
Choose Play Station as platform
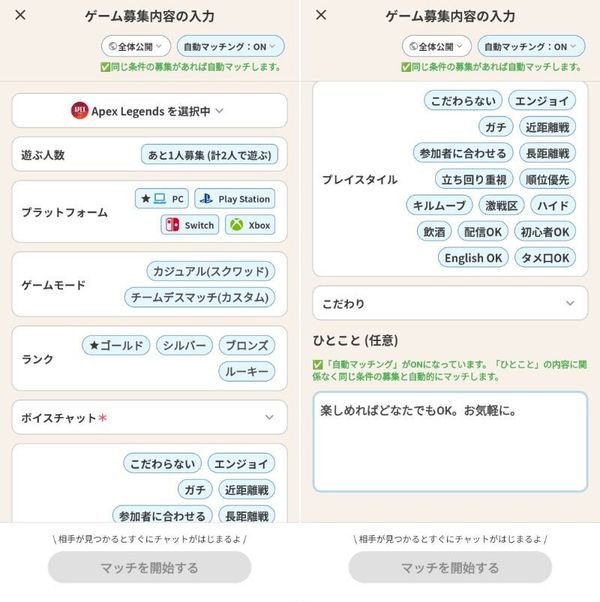click(x=235, y=198)
